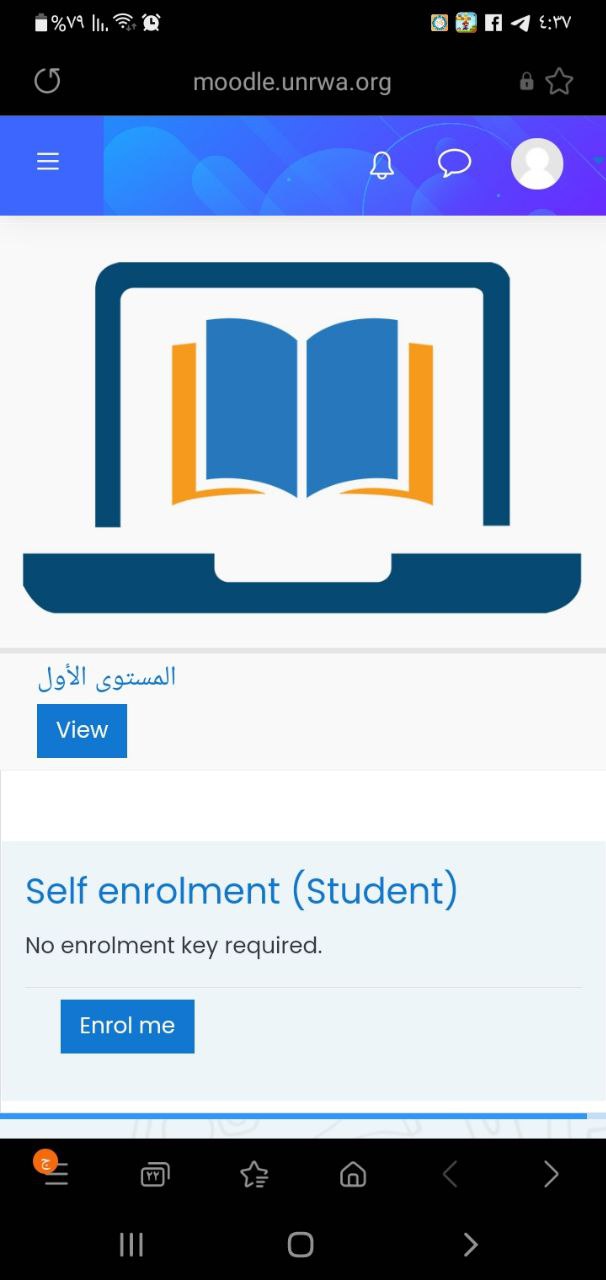Tap the moodle.unrwa.org address bar

[x=292, y=82]
